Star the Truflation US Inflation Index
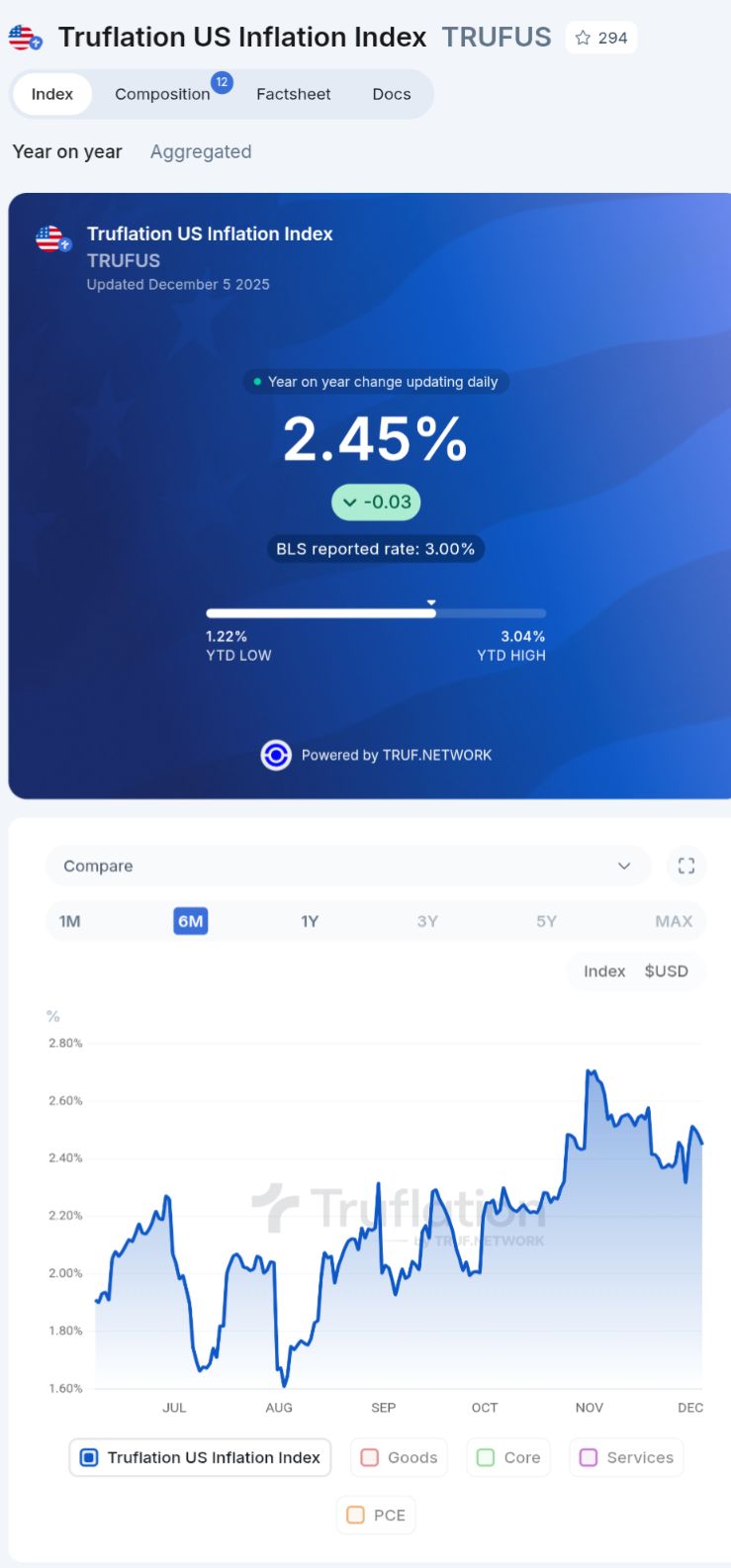 (x=601, y=38)
